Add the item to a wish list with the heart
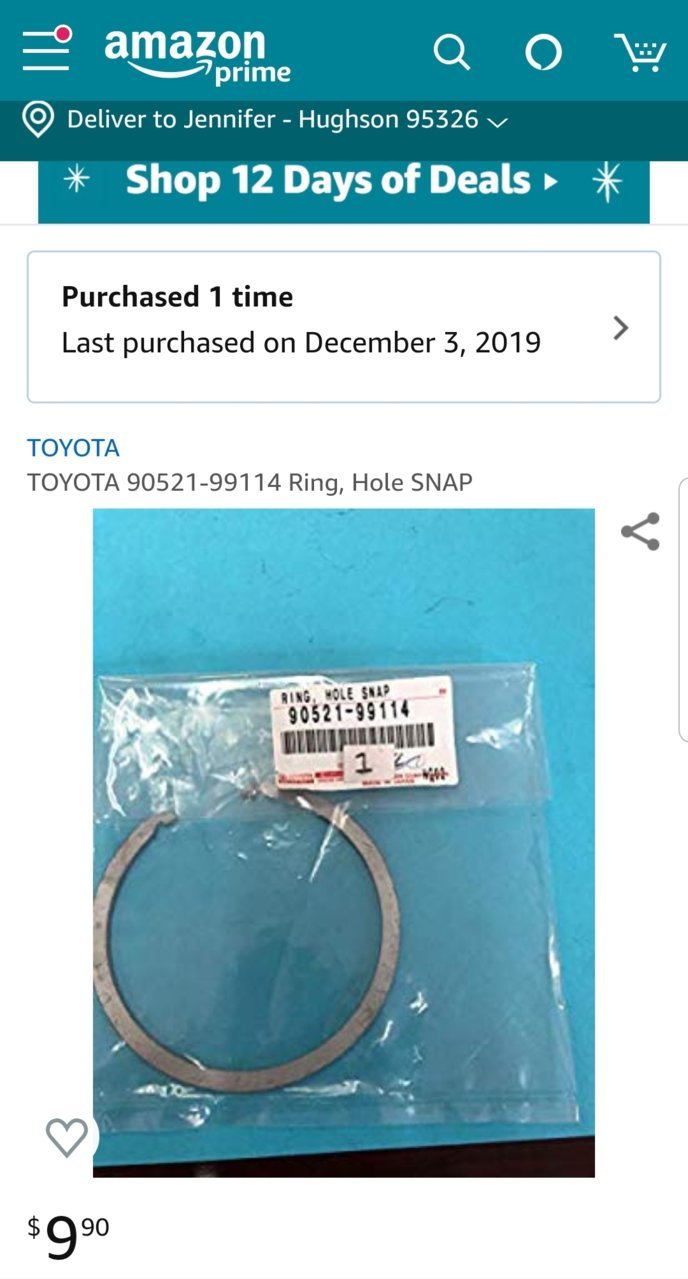688x1279 pixels. [x=67, y=1137]
